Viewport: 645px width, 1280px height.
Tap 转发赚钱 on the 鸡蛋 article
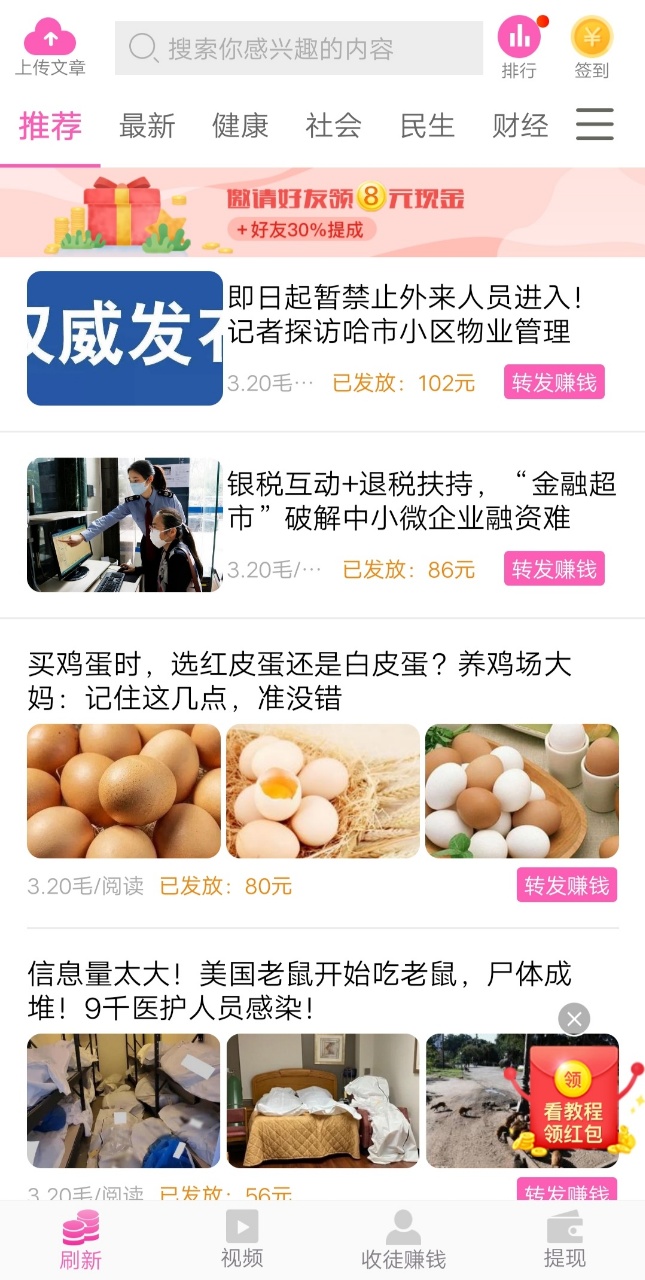[x=567, y=885]
